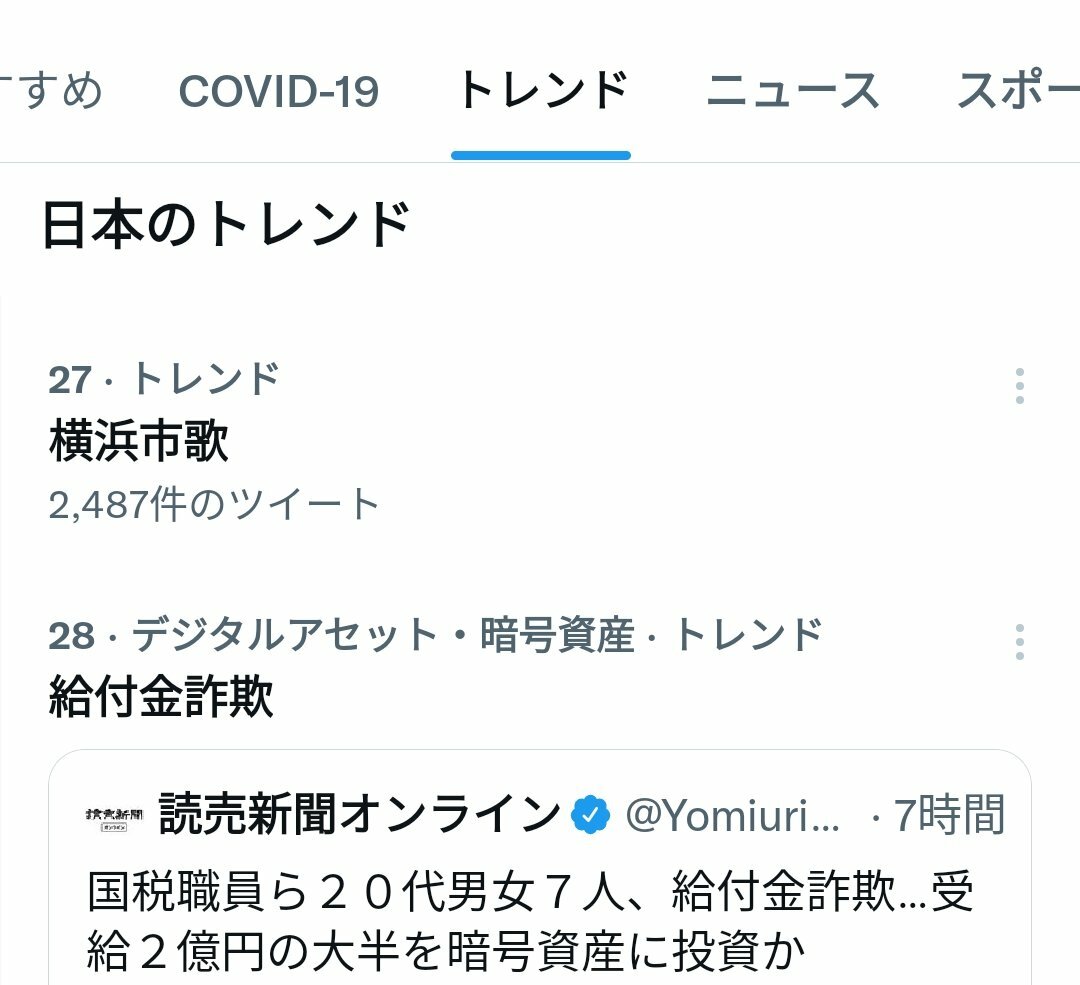Screen dimensions: 1080x985
Task: Switch to the COVID-19 tab
Action: 278,92
